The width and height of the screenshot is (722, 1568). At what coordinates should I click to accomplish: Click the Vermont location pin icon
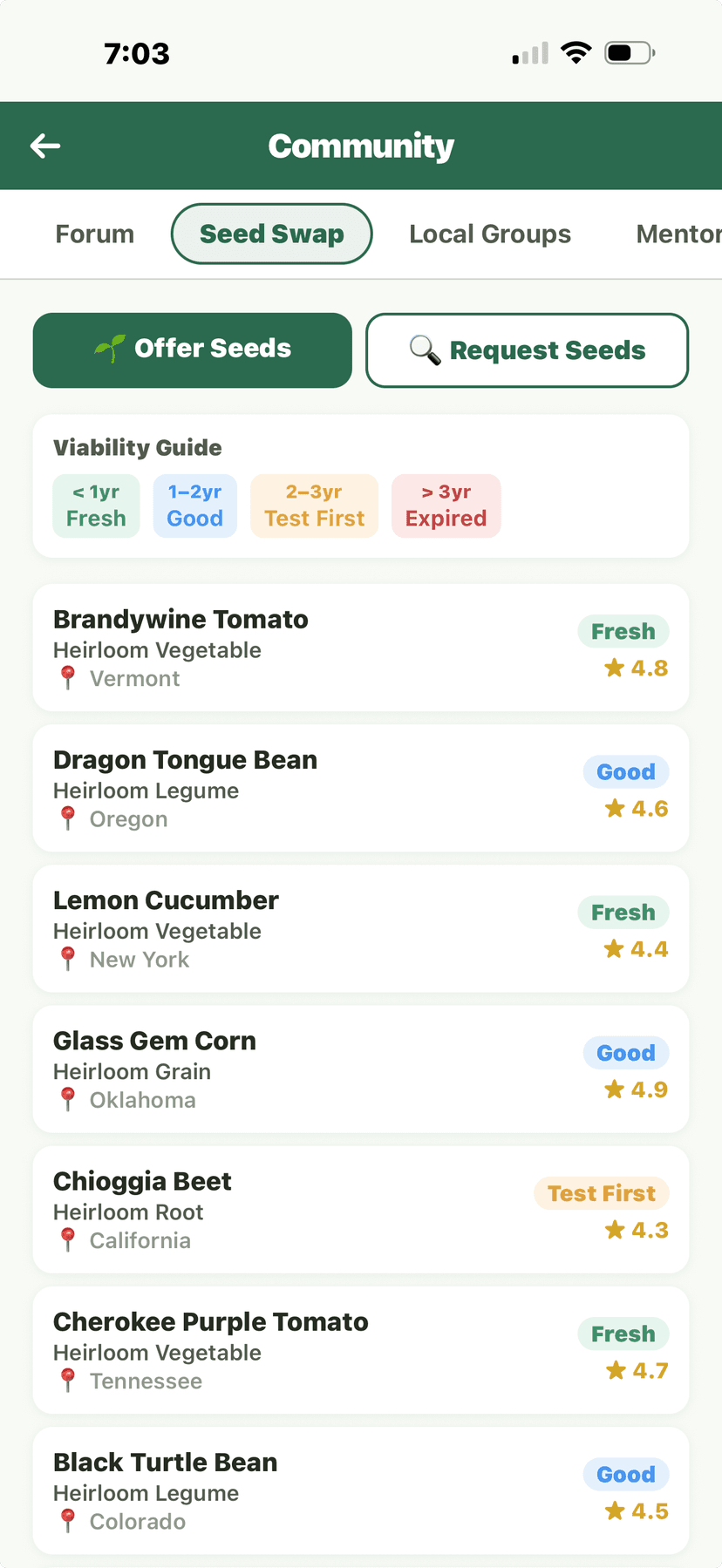click(67, 677)
